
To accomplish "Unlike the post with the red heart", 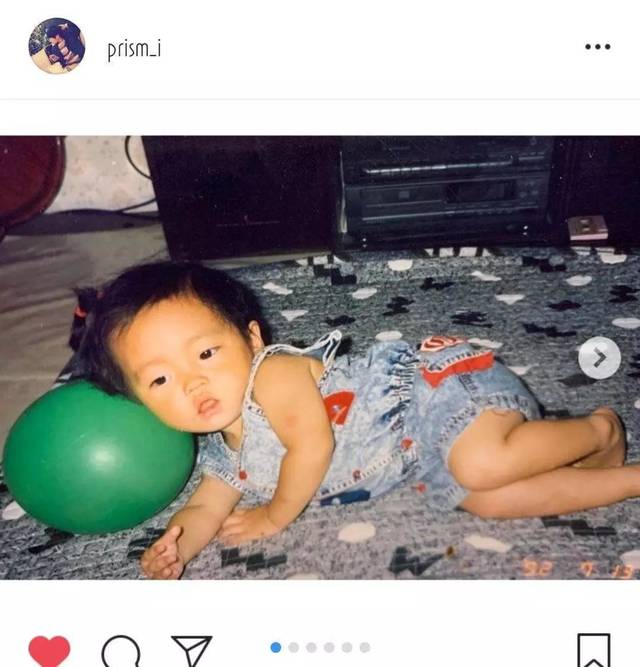I will click(x=49, y=650).
